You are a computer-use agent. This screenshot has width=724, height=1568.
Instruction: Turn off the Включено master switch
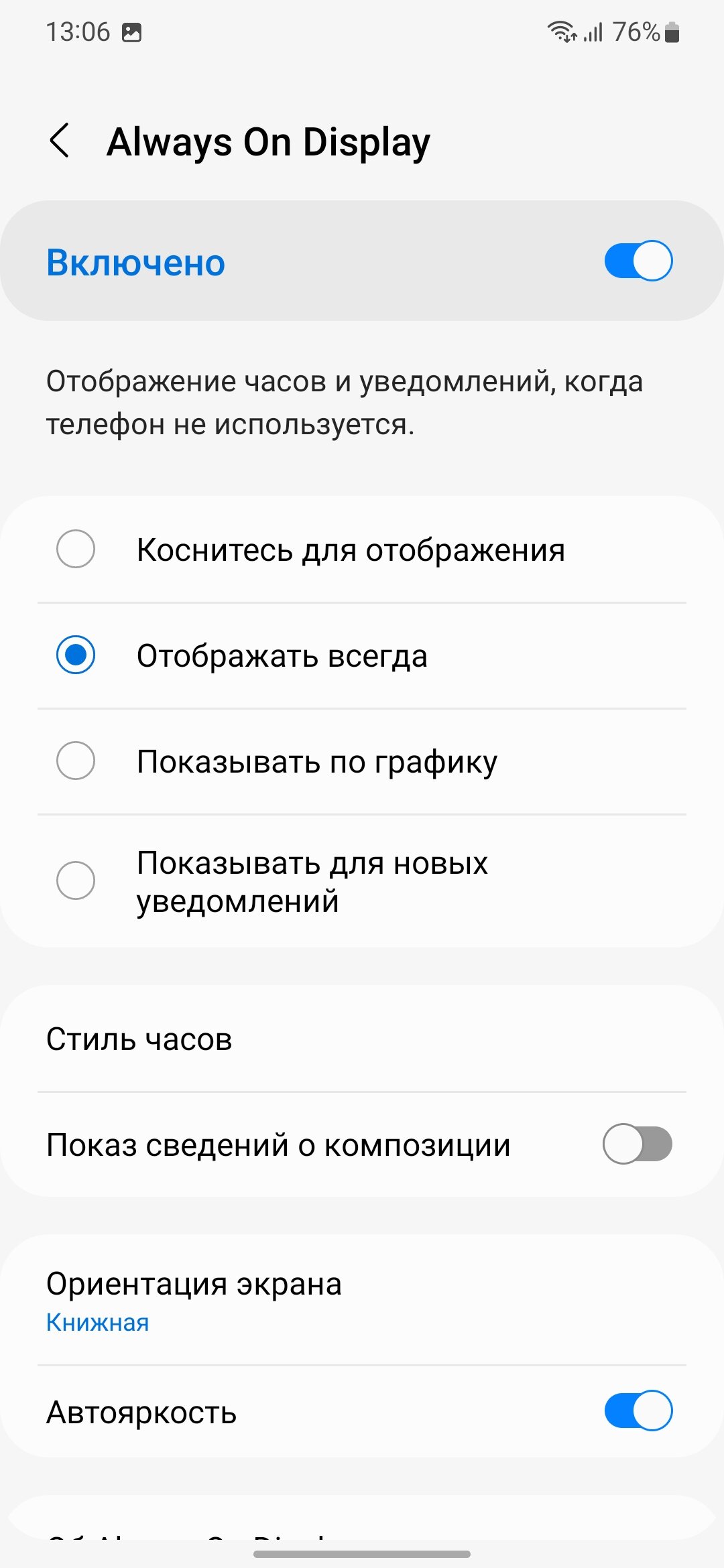tap(638, 261)
